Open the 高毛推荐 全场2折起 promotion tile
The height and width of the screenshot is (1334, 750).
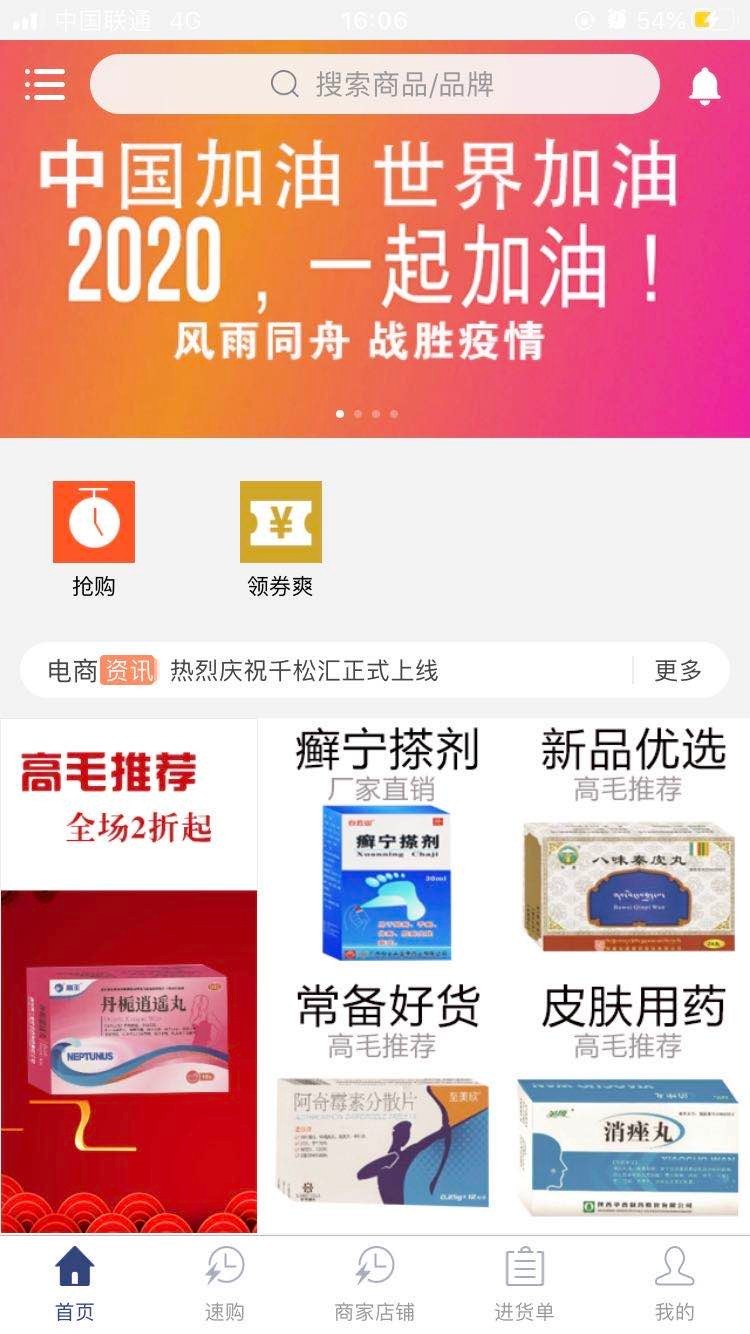(x=129, y=975)
